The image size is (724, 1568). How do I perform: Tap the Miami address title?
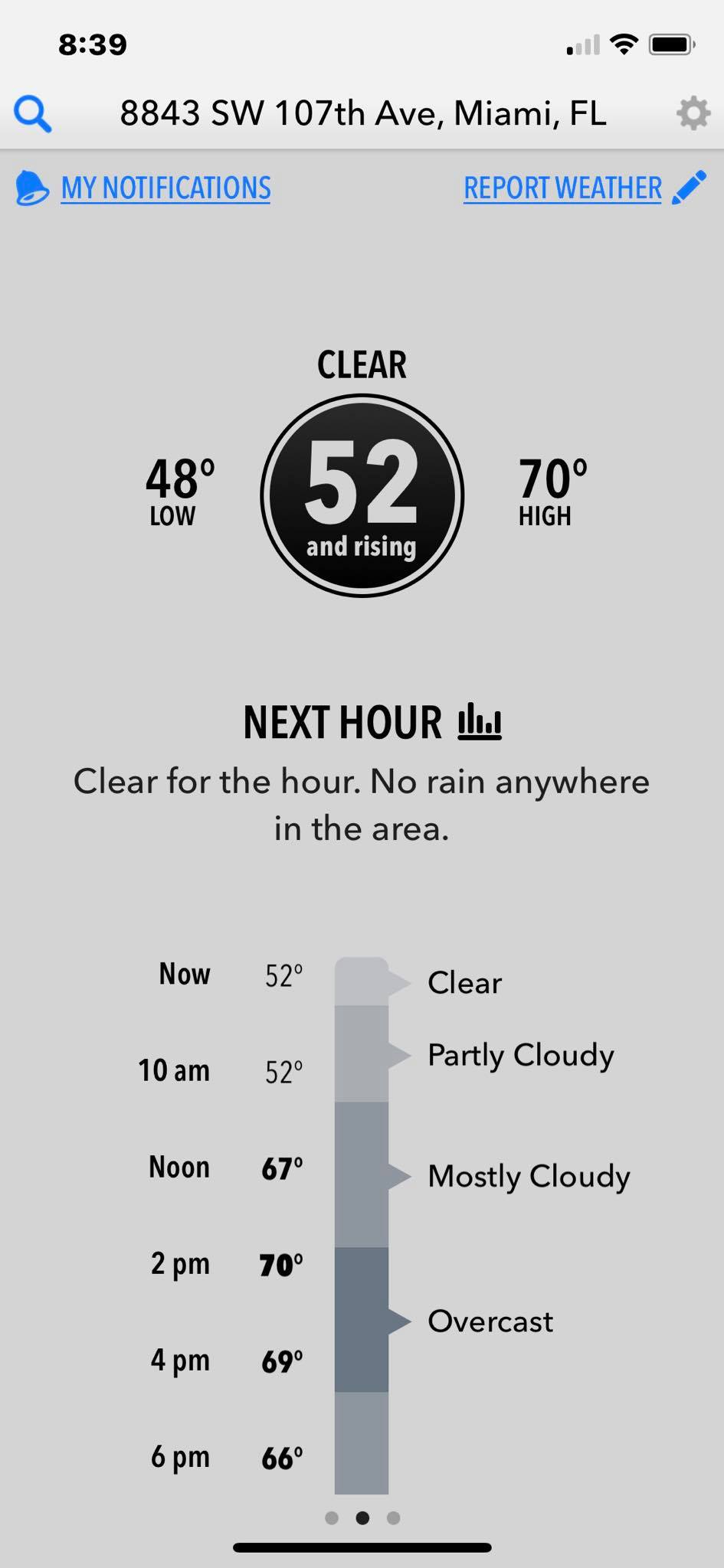click(x=362, y=113)
